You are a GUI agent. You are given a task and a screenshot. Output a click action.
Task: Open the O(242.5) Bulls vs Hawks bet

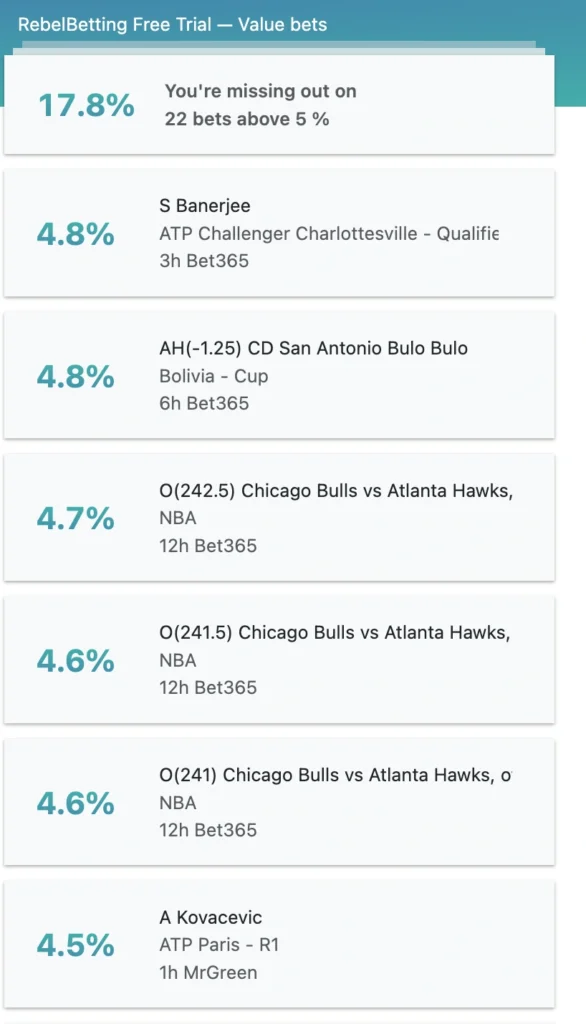[x=279, y=518]
